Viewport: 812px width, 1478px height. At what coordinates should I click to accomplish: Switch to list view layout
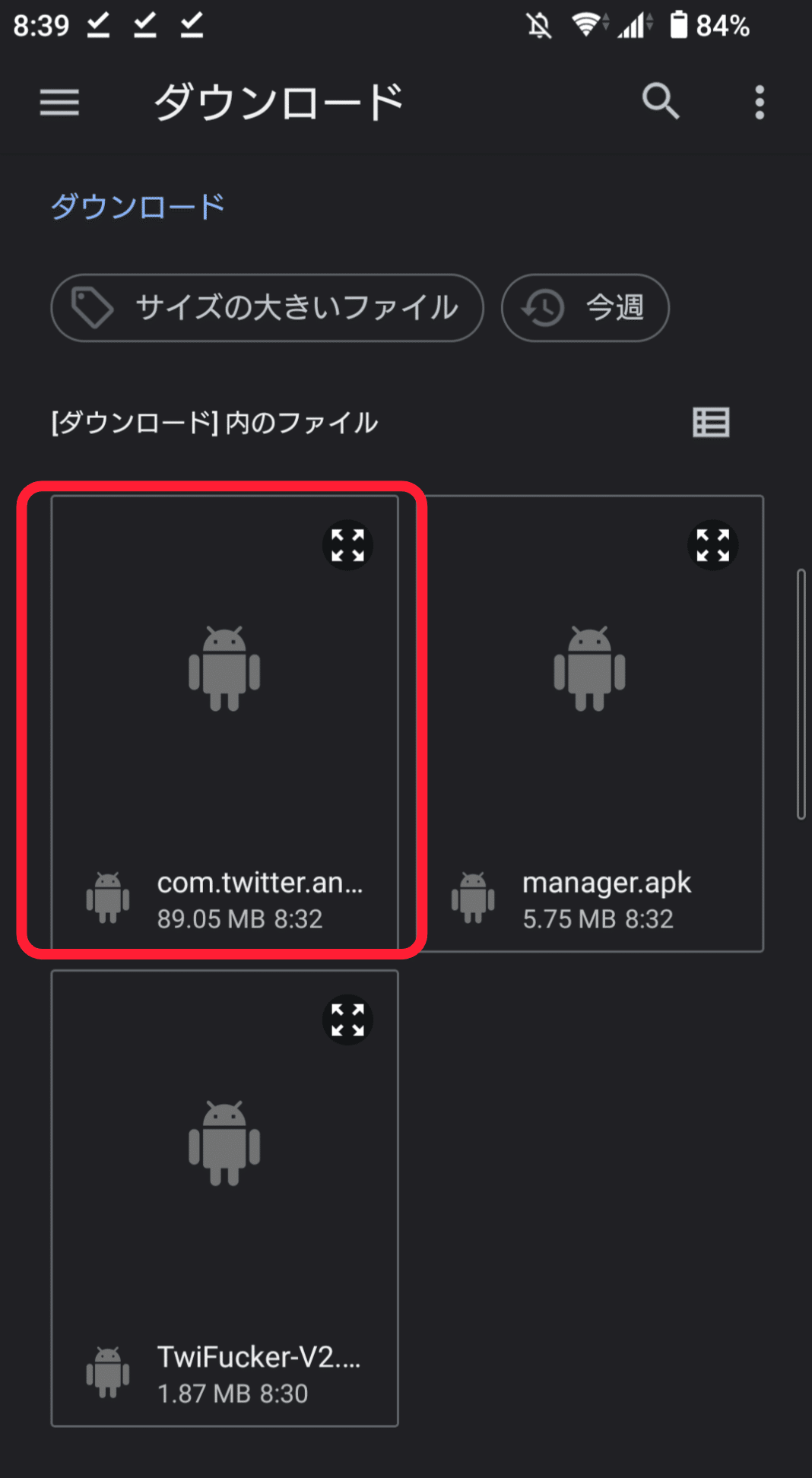pyautogui.click(x=711, y=423)
